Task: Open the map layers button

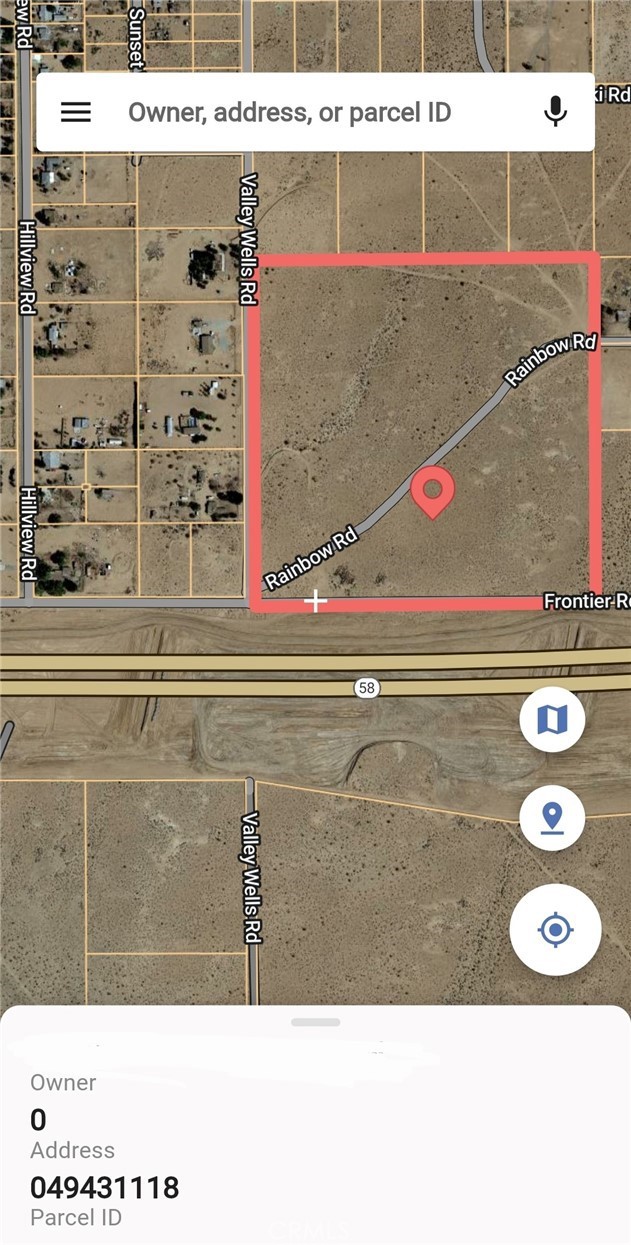Action: click(x=552, y=719)
